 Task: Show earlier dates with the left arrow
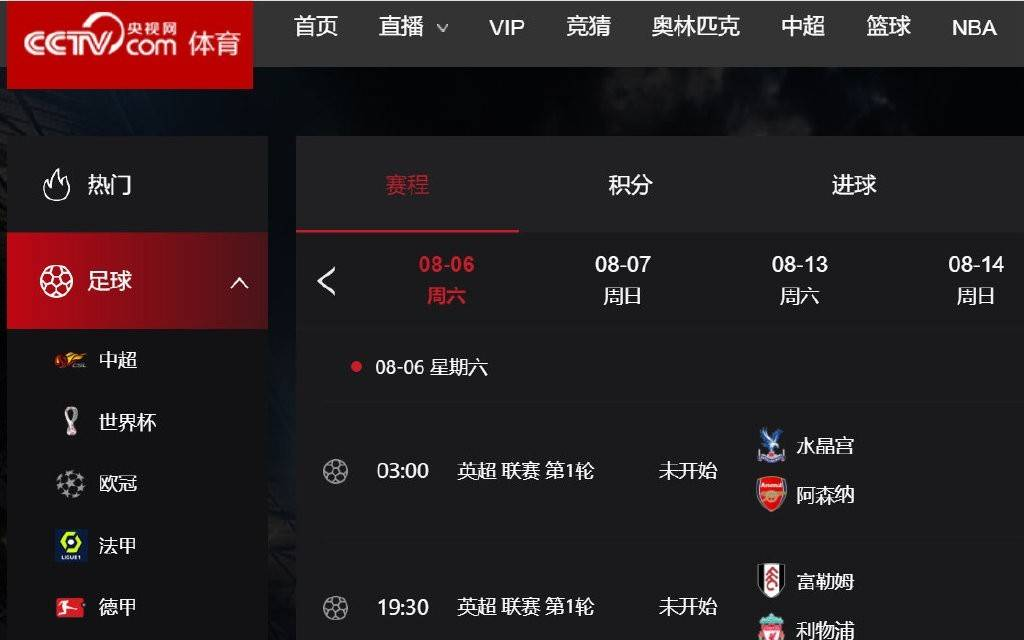(326, 281)
